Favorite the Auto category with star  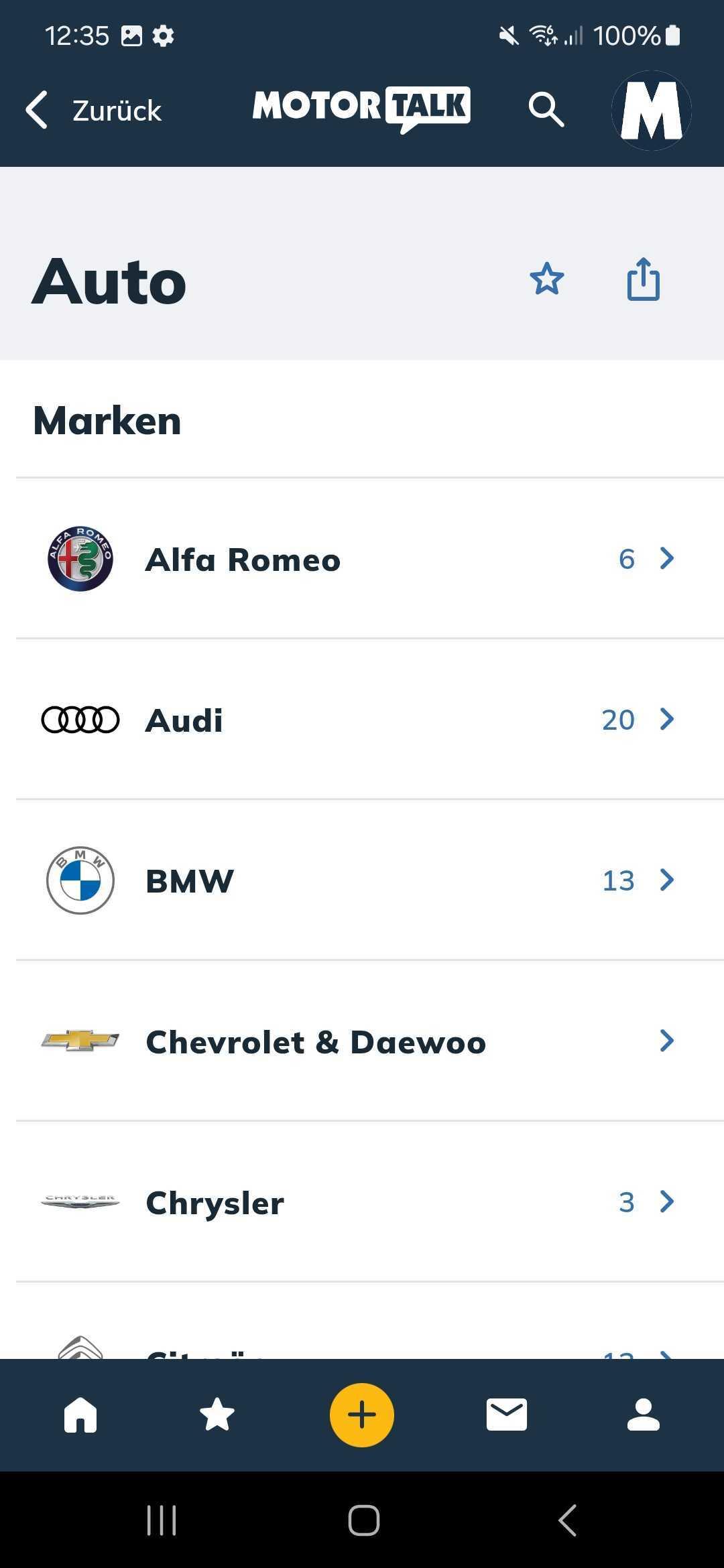[547, 279]
